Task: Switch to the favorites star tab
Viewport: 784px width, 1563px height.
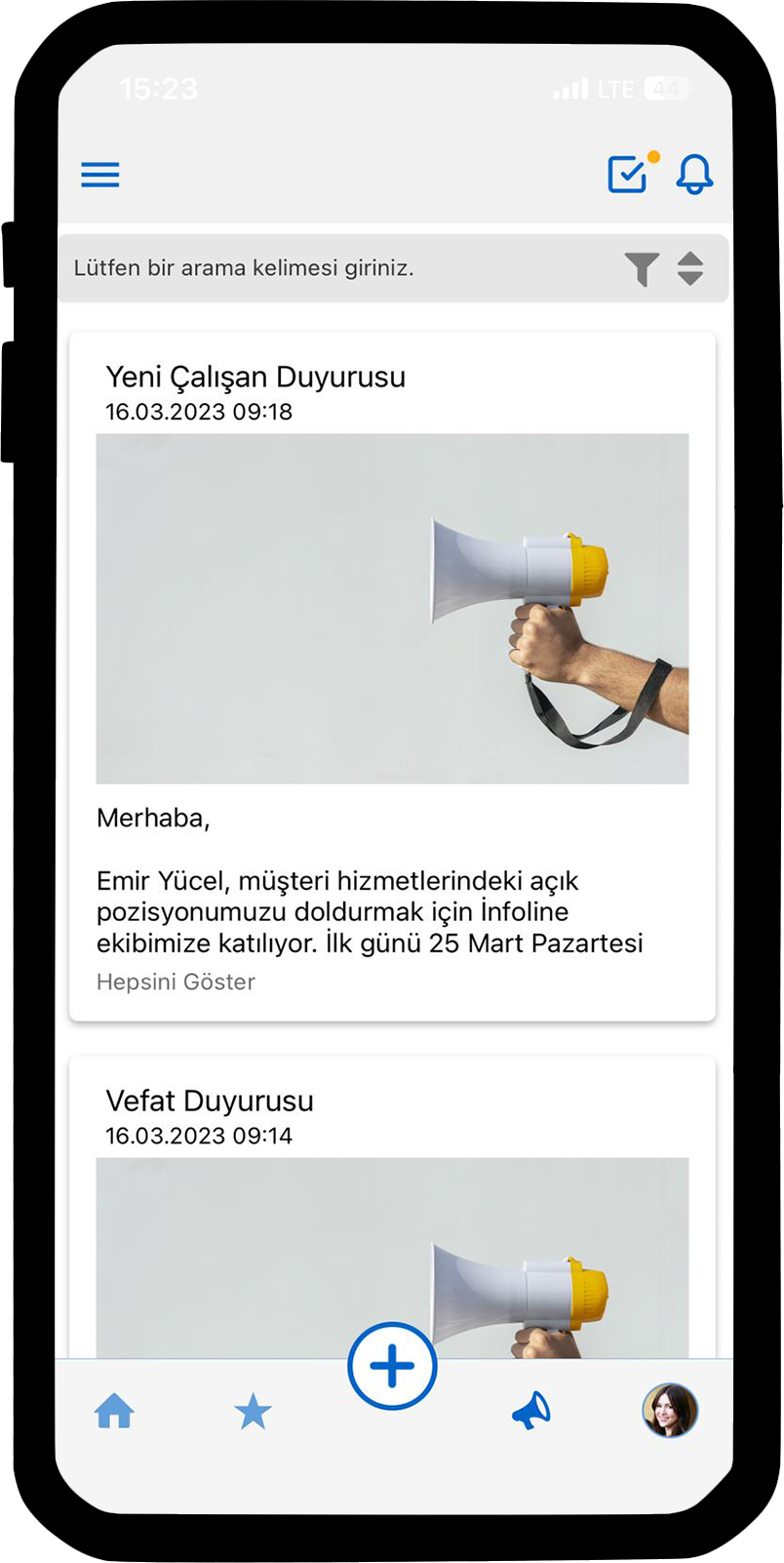Action: [253, 1411]
